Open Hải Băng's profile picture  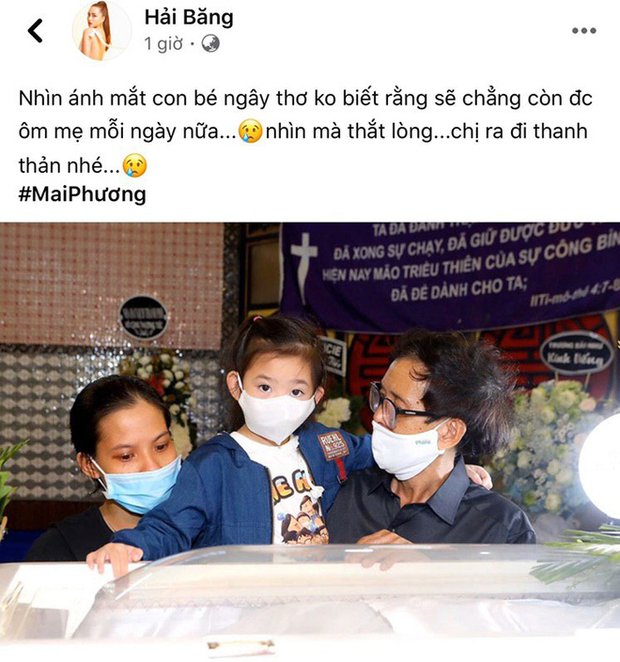(x=100, y=31)
